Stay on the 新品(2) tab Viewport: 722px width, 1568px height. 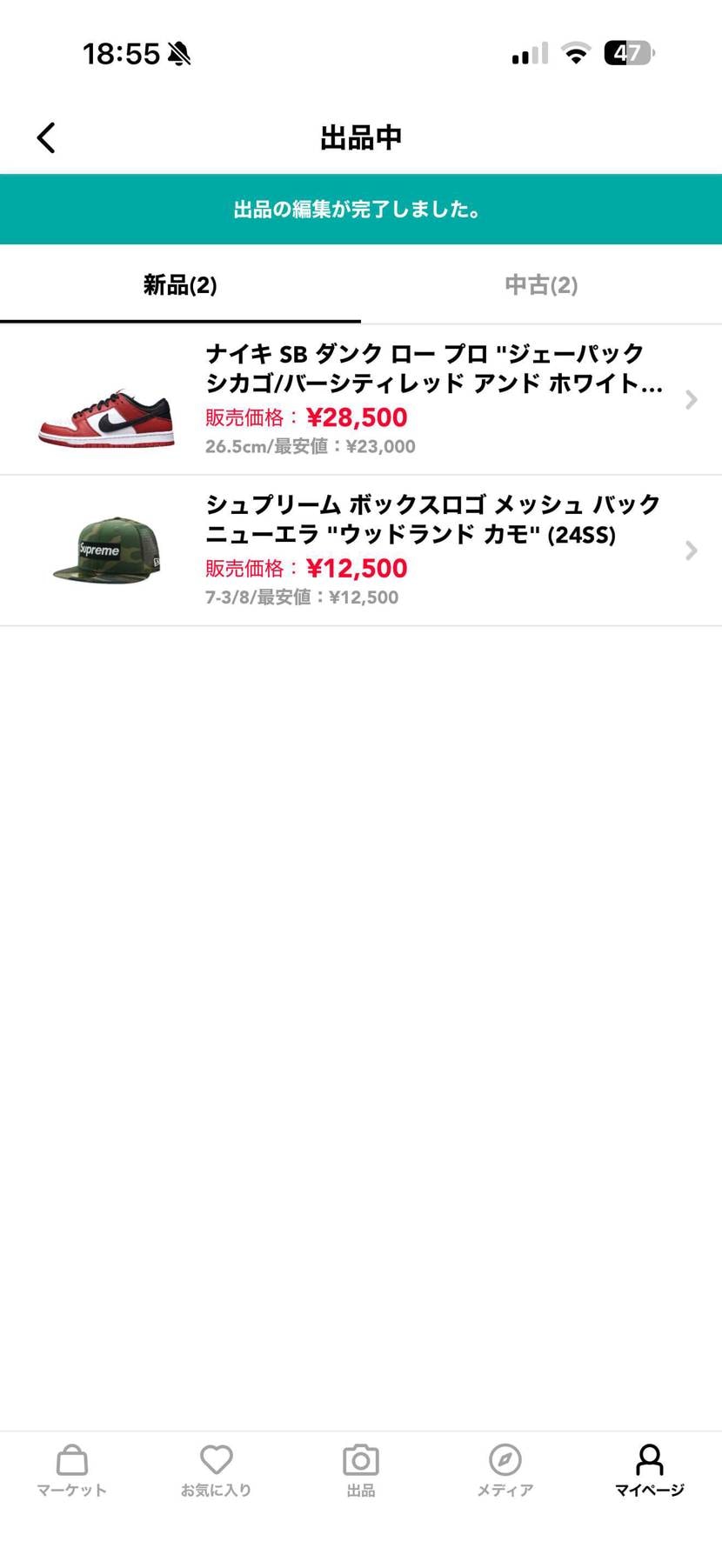click(x=180, y=285)
